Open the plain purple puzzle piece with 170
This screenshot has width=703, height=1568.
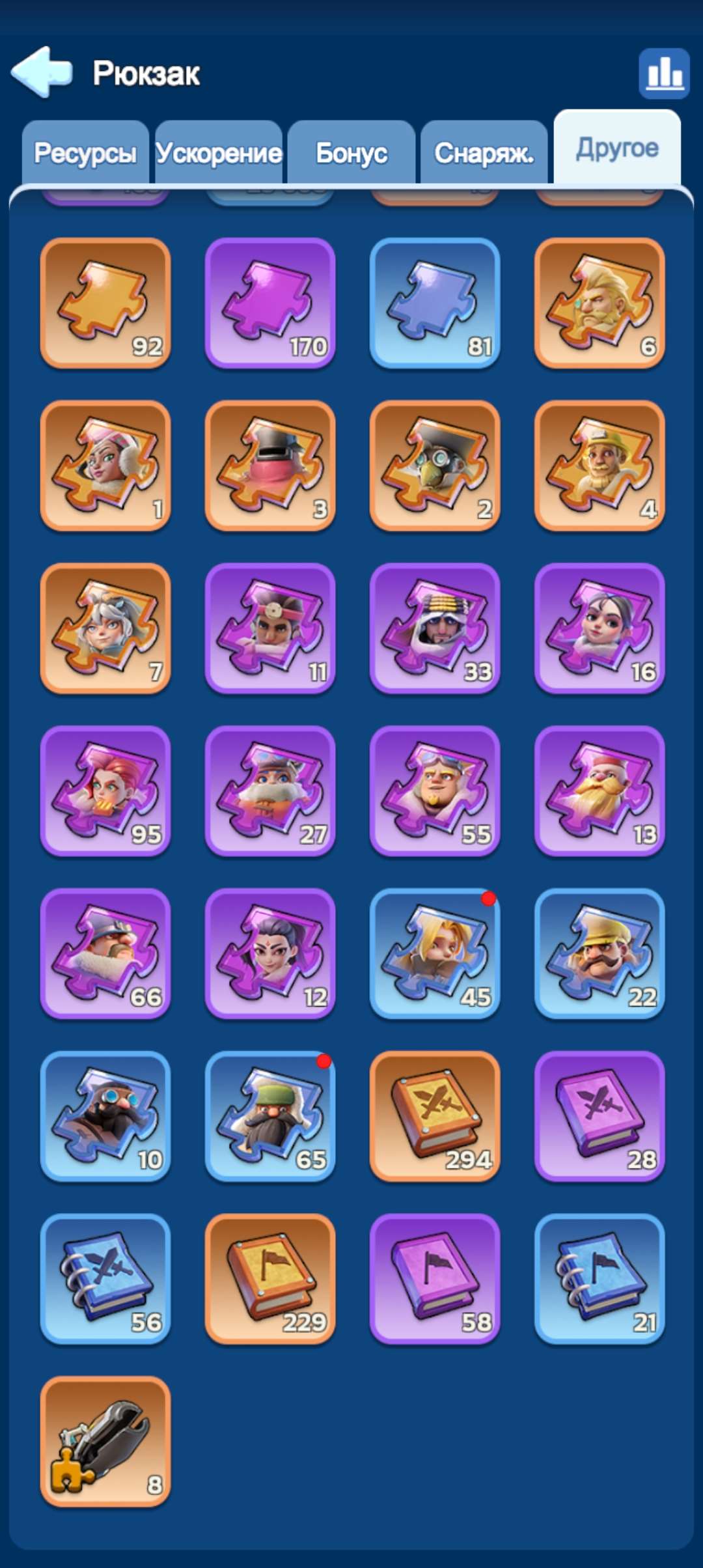coord(270,303)
